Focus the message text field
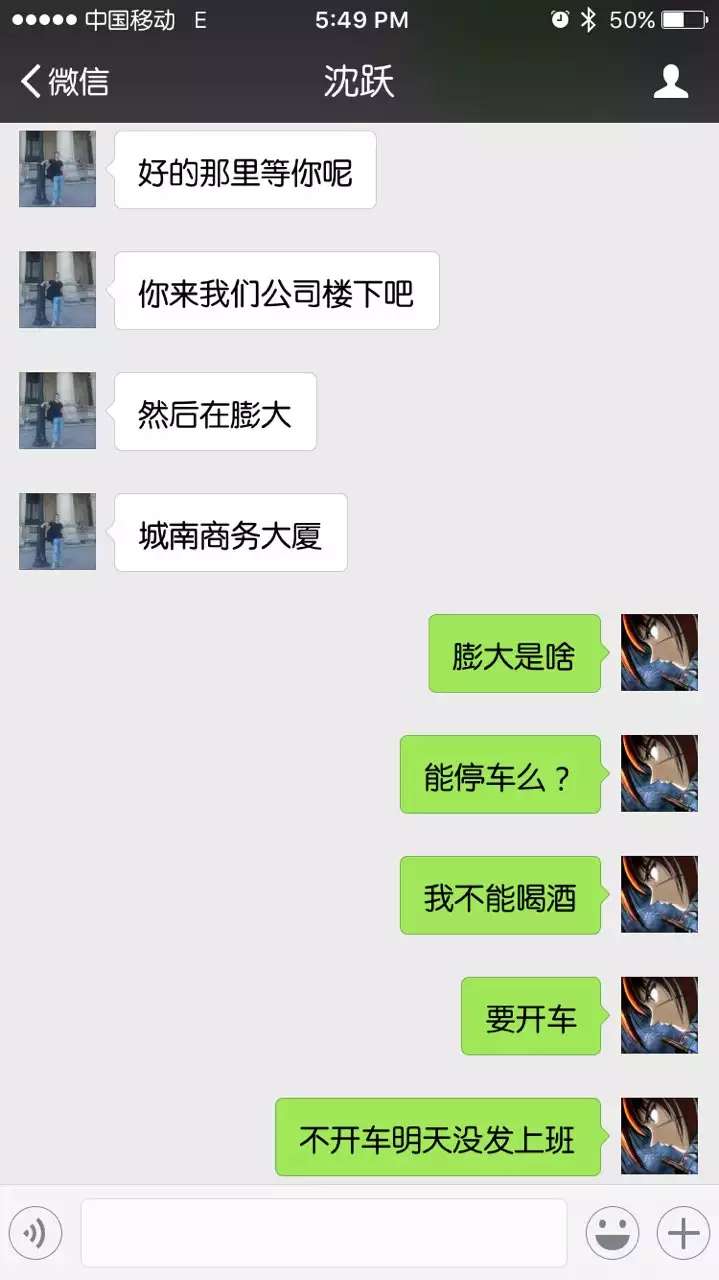The image size is (719, 1280). (x=324, y=1233)
